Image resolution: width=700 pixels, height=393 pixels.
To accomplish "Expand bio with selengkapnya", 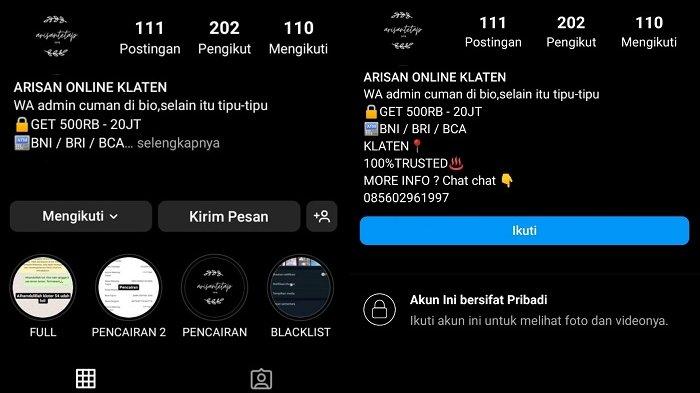I will click(178, 143).
